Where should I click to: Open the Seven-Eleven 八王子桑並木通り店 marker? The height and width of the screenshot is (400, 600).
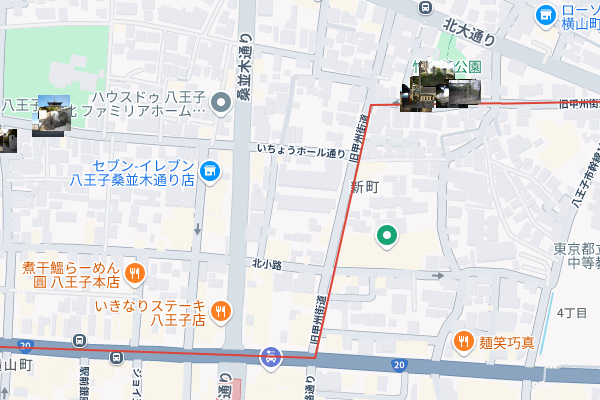(210, 171)
